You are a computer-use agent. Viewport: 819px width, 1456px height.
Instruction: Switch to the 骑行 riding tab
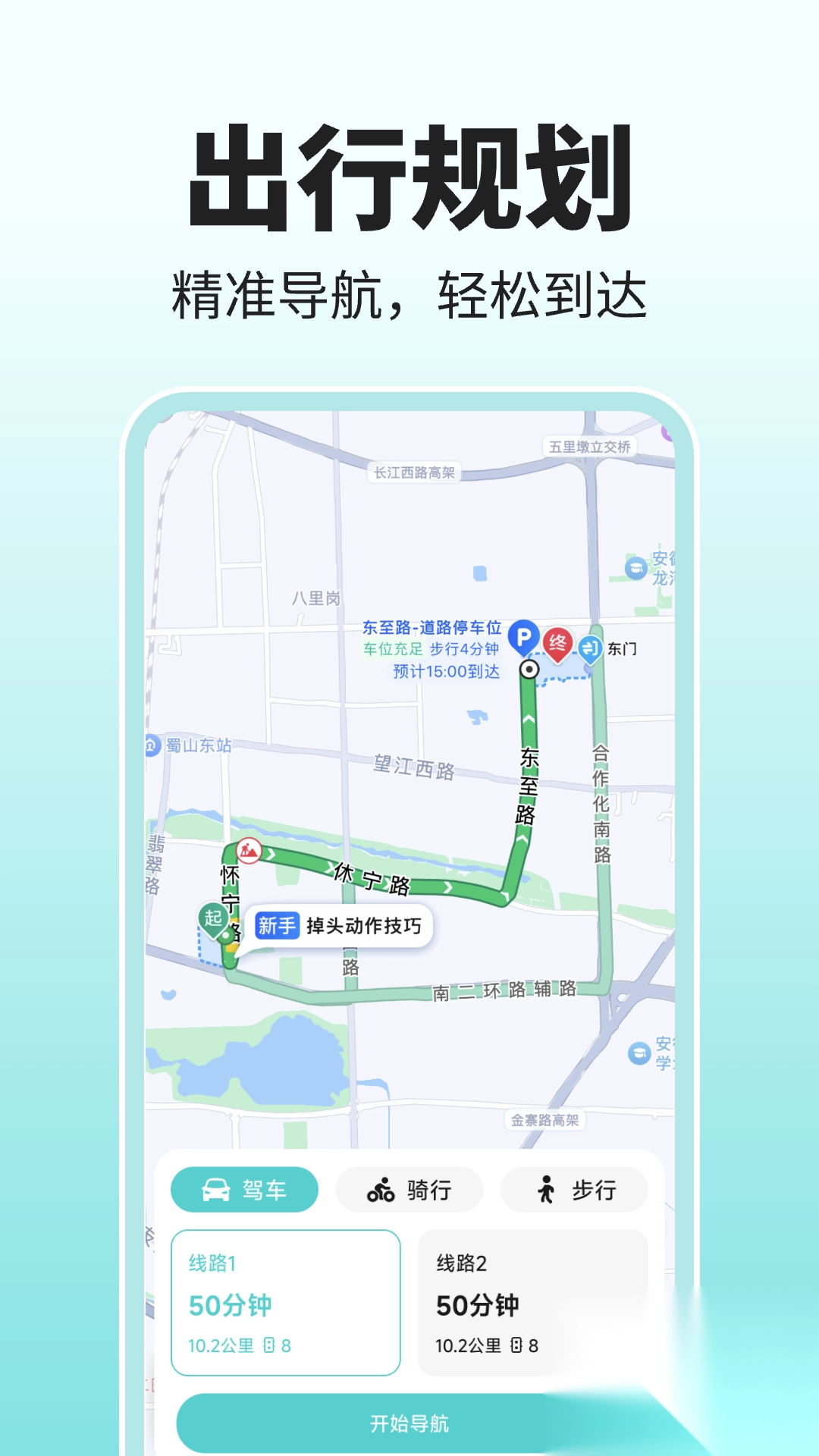(x=409, y=1190)
